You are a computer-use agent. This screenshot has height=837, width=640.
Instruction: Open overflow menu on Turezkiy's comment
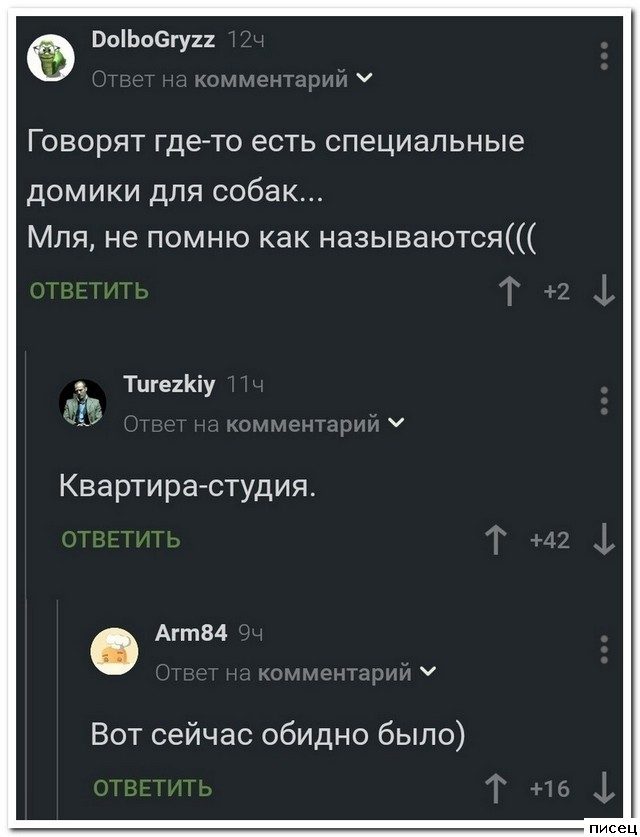[x=604, y=400]
